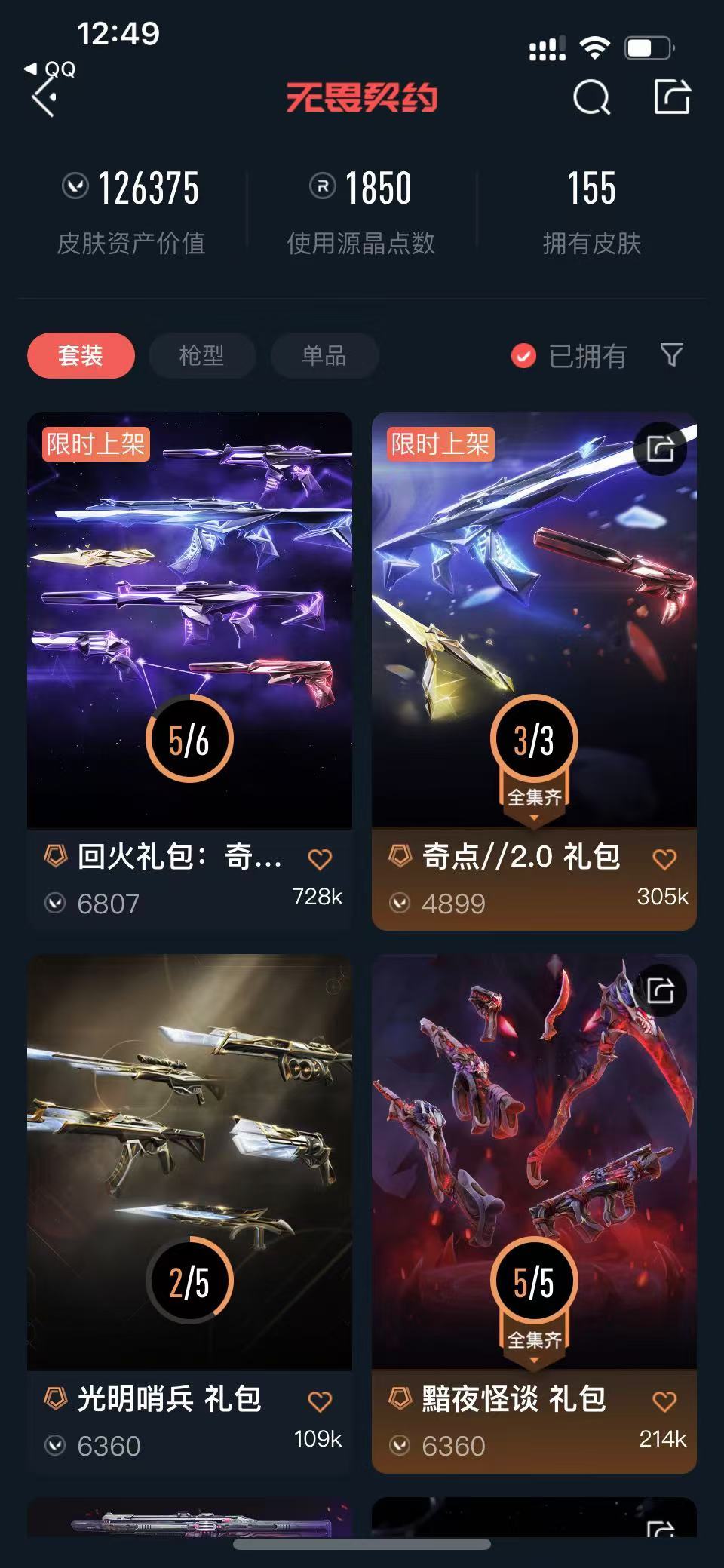Favorite the 光明哨兵 礼包
724x1568 pixels.
click(x=320, y=1401)
